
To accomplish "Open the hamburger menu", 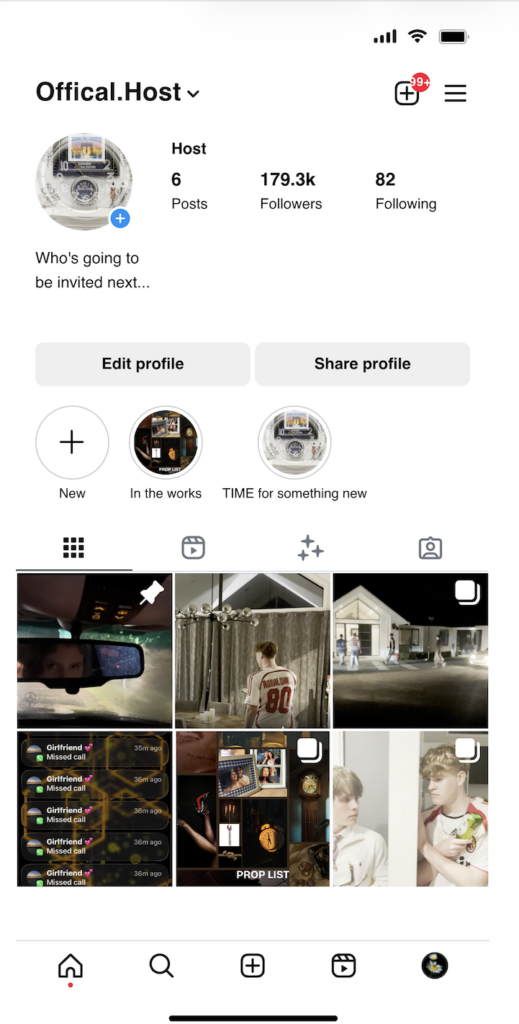I will [x=455, y=93].
